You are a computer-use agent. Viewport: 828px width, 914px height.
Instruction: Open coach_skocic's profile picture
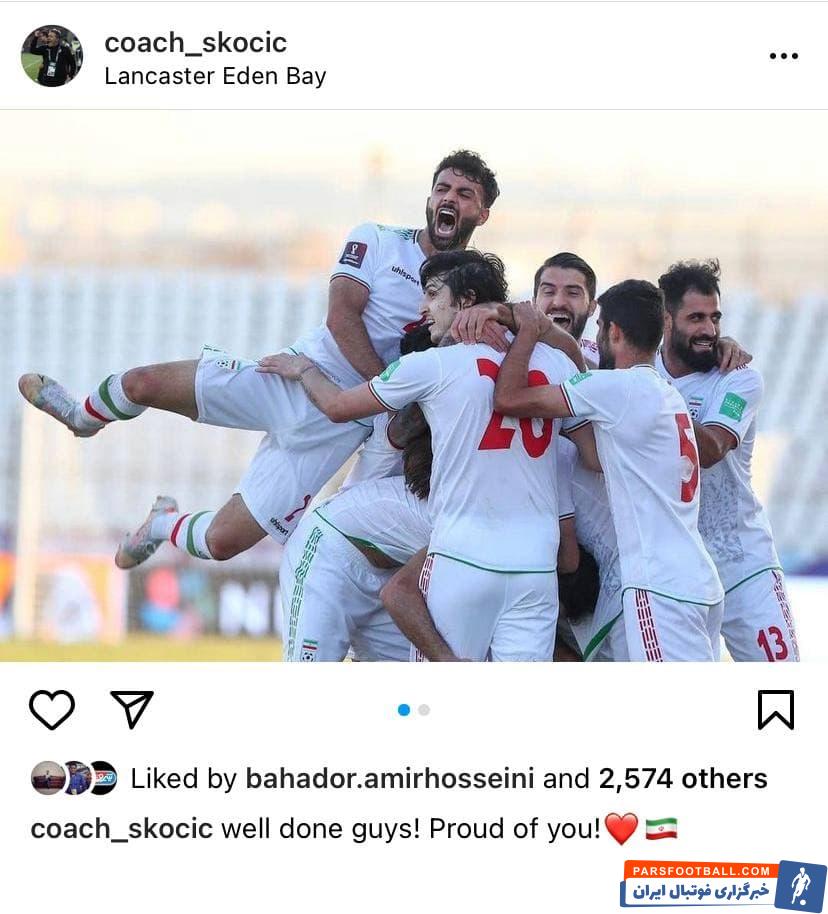[52, 56]
